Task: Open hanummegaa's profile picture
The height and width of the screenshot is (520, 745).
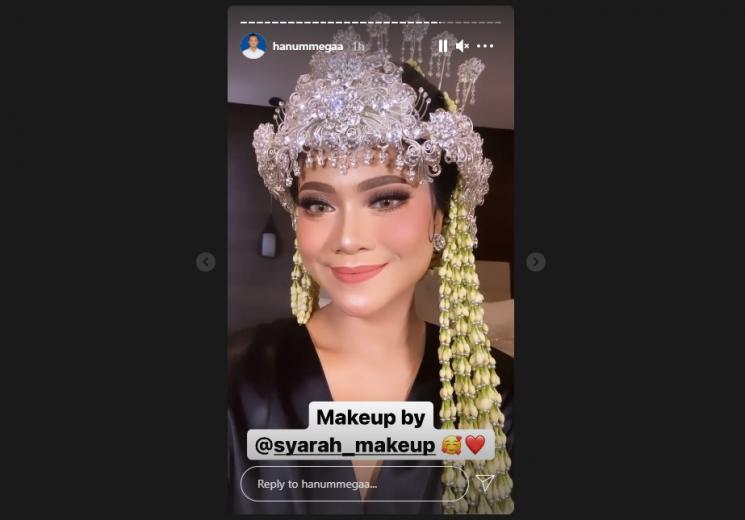Action: click(x=253, y=46)
